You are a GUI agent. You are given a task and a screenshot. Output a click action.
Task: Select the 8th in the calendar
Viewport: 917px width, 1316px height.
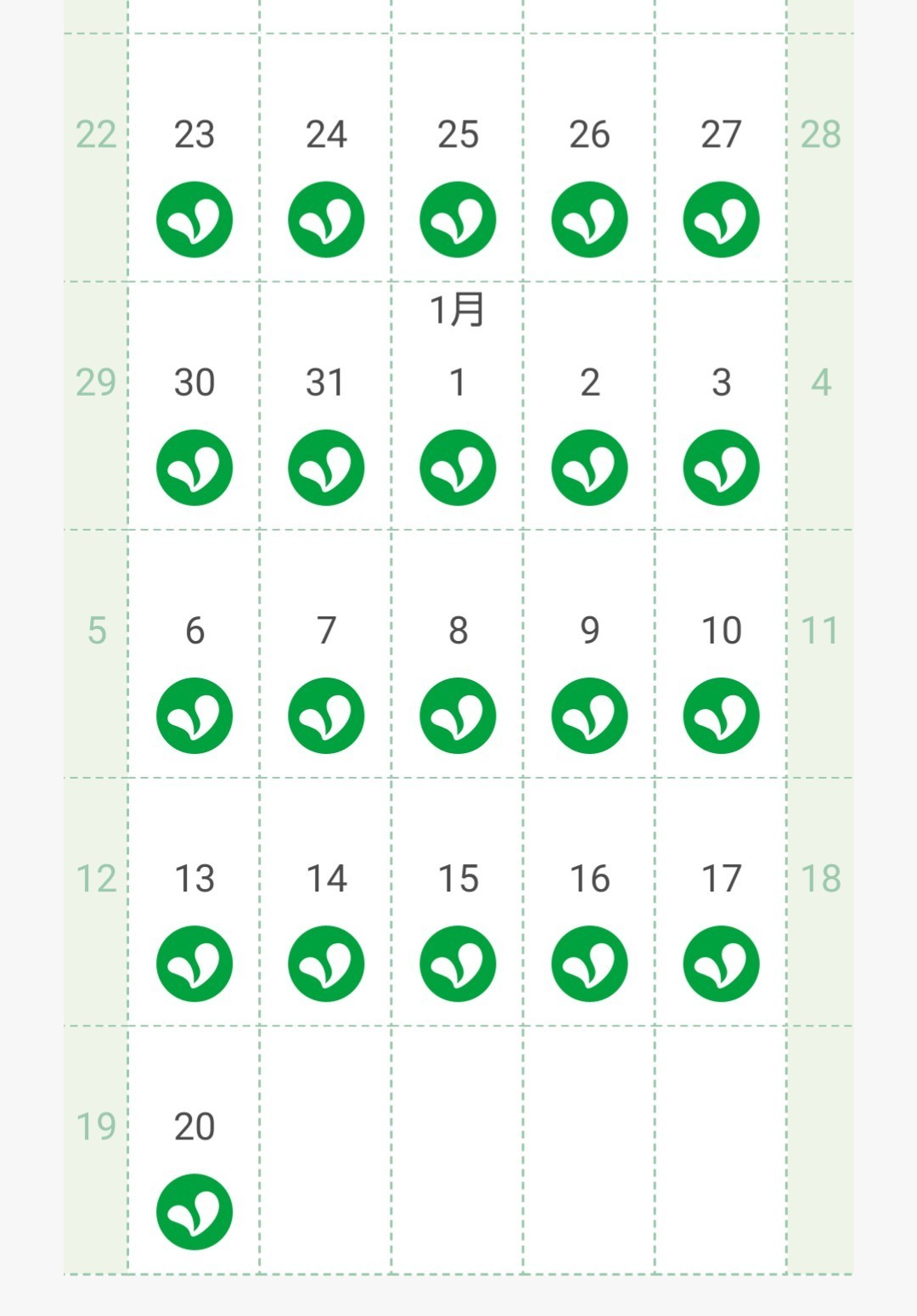pos(458,632)
